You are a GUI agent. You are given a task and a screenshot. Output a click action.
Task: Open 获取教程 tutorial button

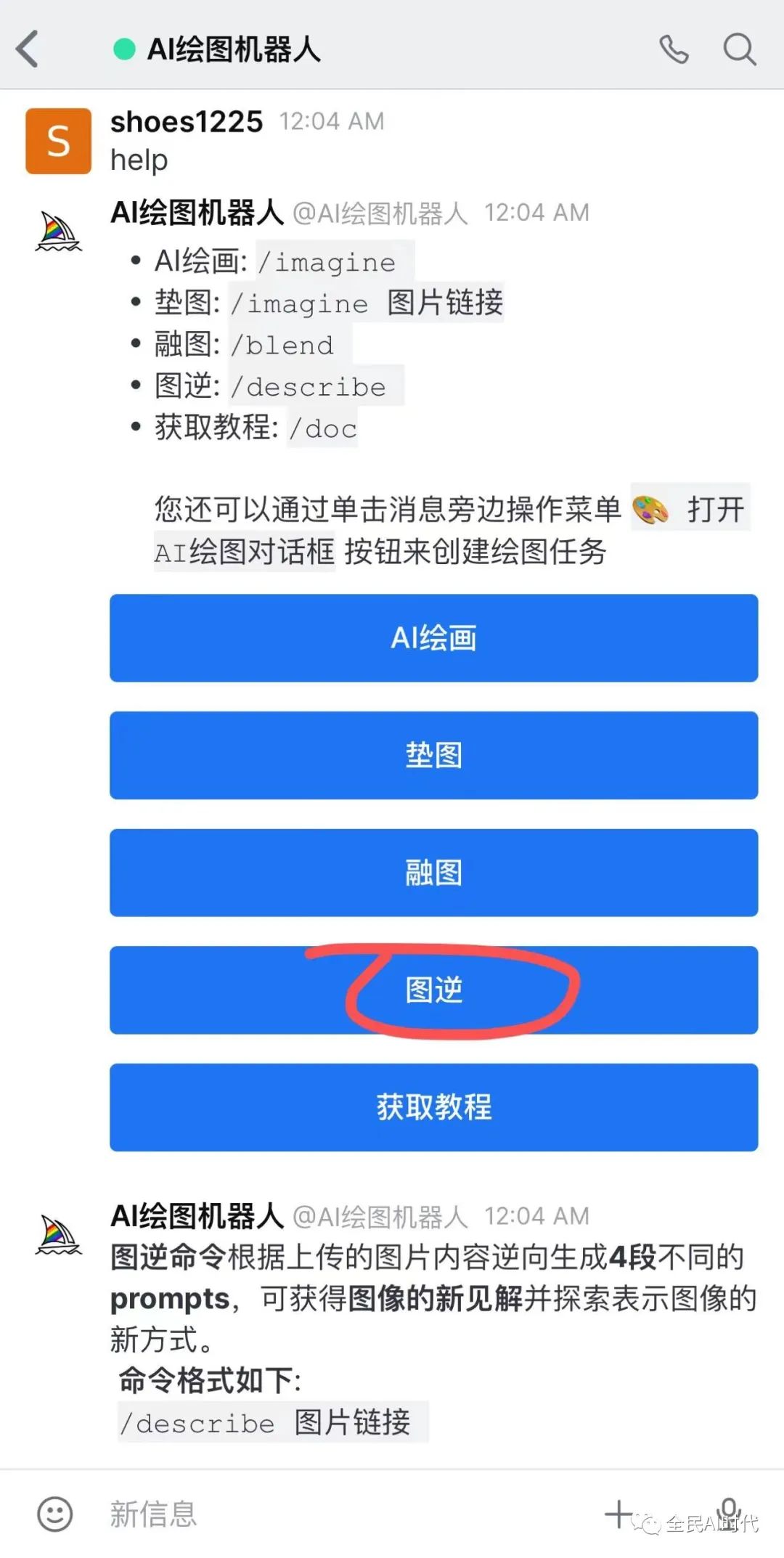(433, 1107)
